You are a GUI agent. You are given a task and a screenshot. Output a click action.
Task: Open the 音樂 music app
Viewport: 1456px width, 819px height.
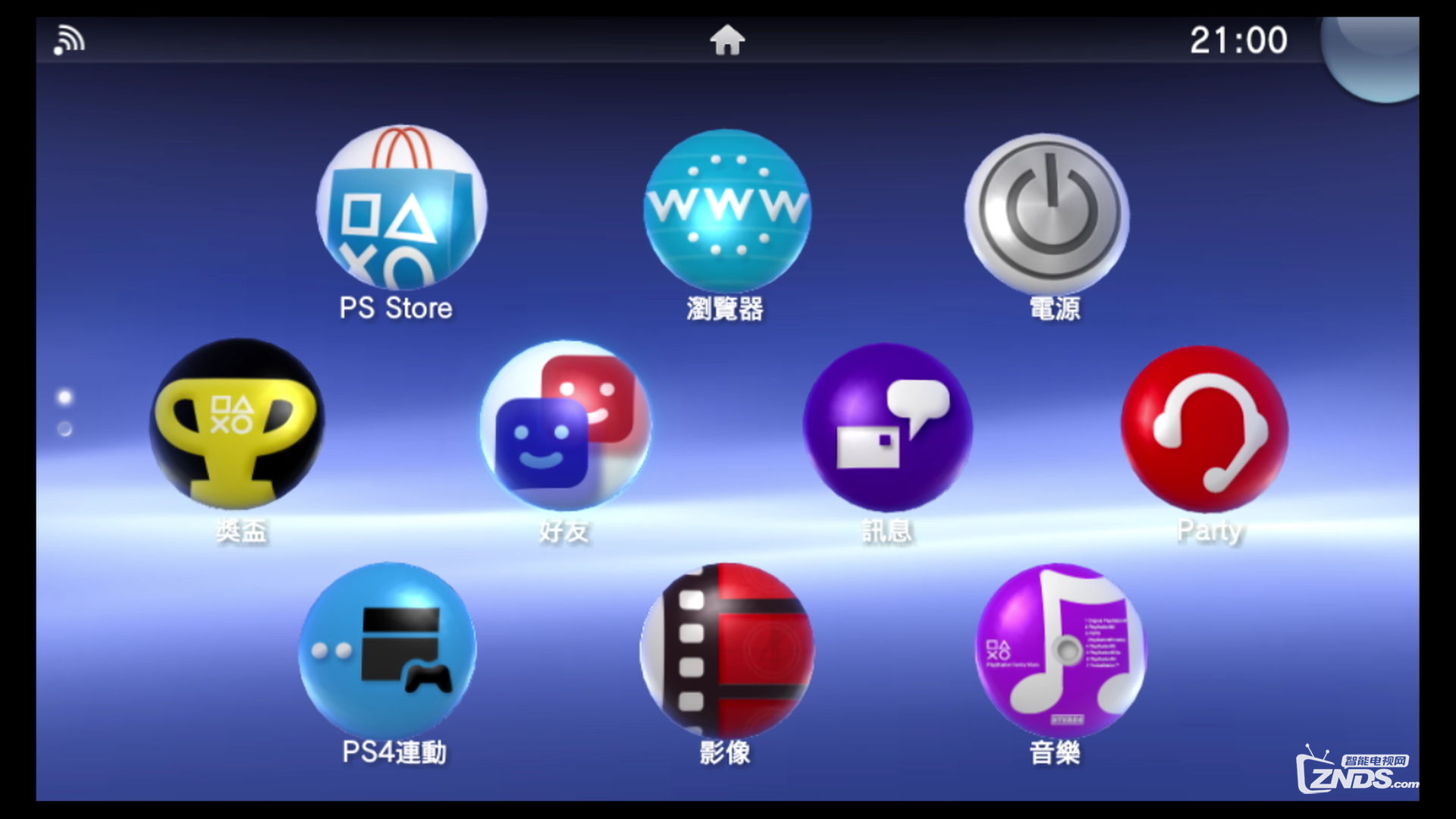(1060, 650)
